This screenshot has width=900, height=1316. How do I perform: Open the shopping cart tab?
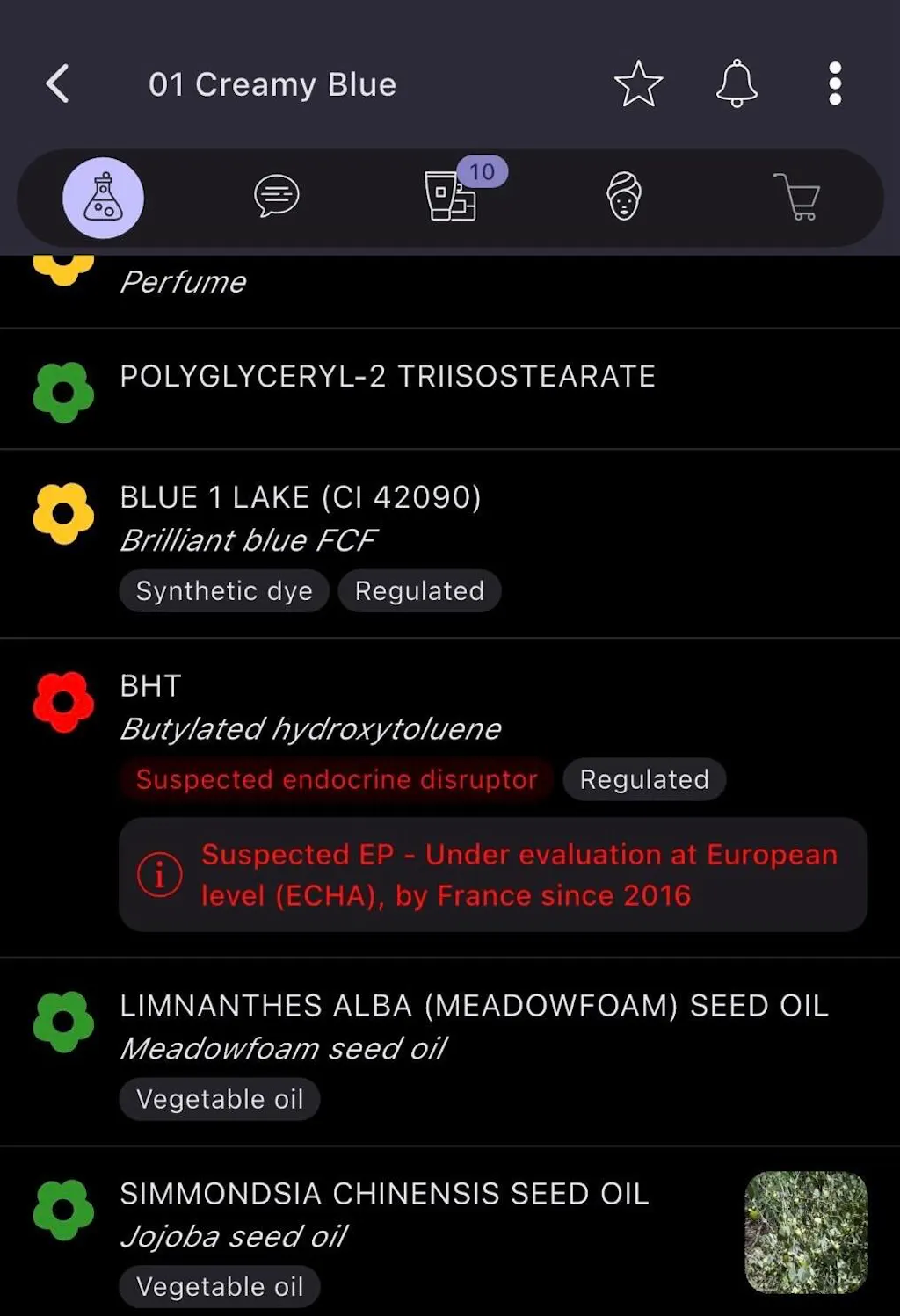[797, 196]
